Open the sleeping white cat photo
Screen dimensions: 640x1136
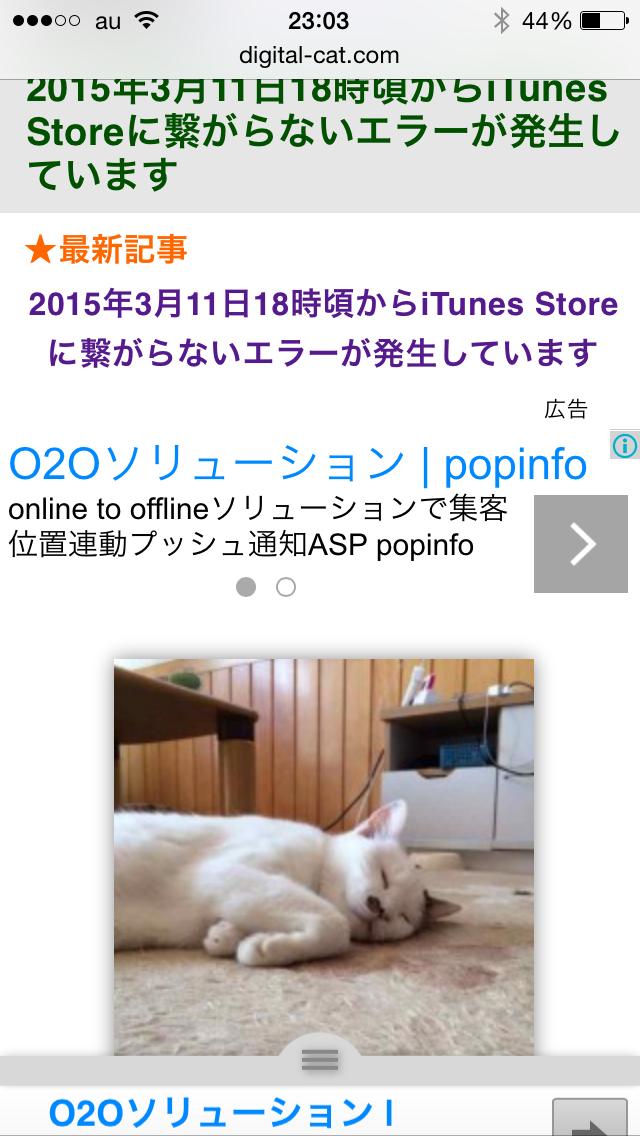point(323,855)
